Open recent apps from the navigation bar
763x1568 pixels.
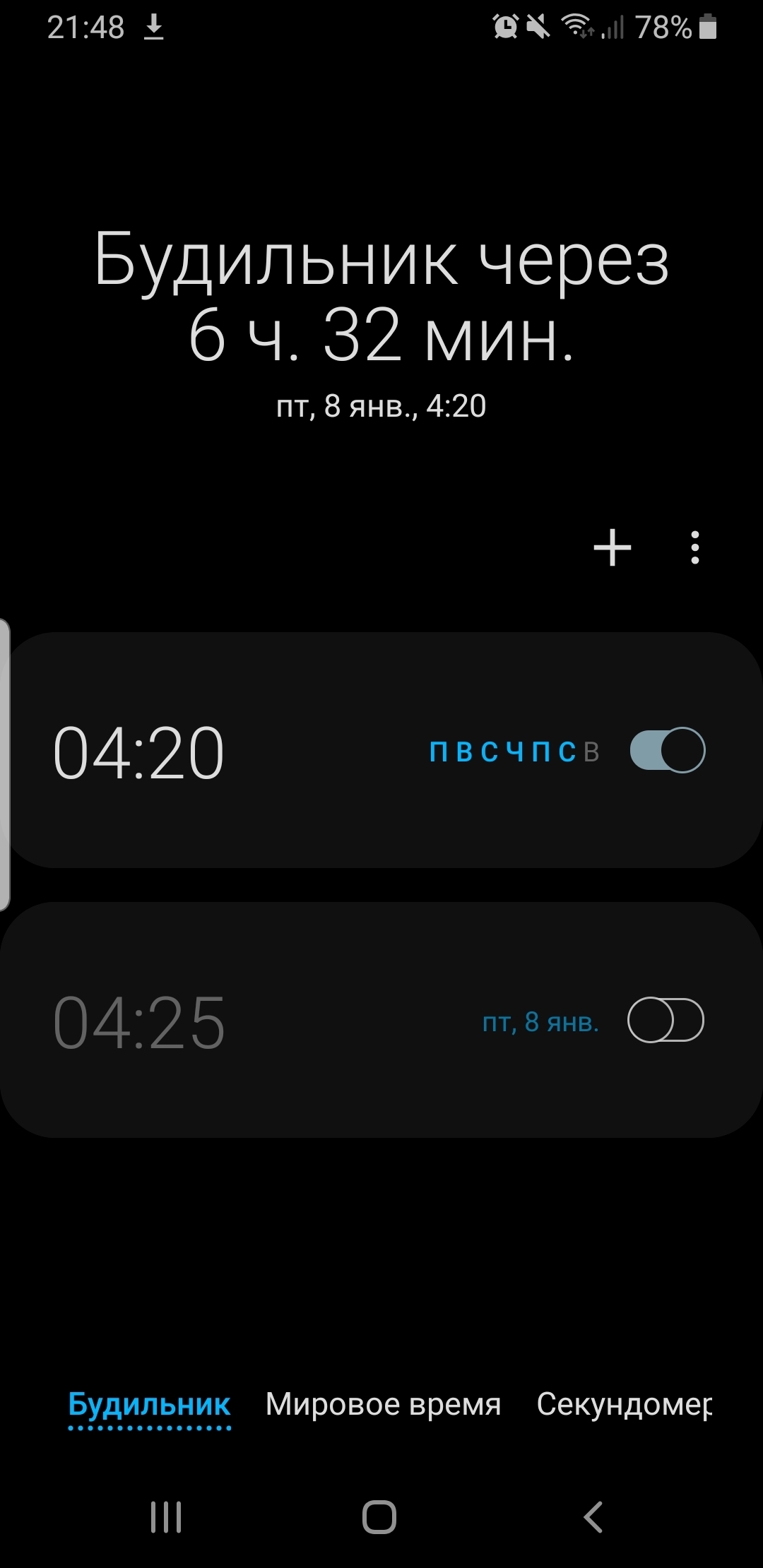tap(166, 1517)
